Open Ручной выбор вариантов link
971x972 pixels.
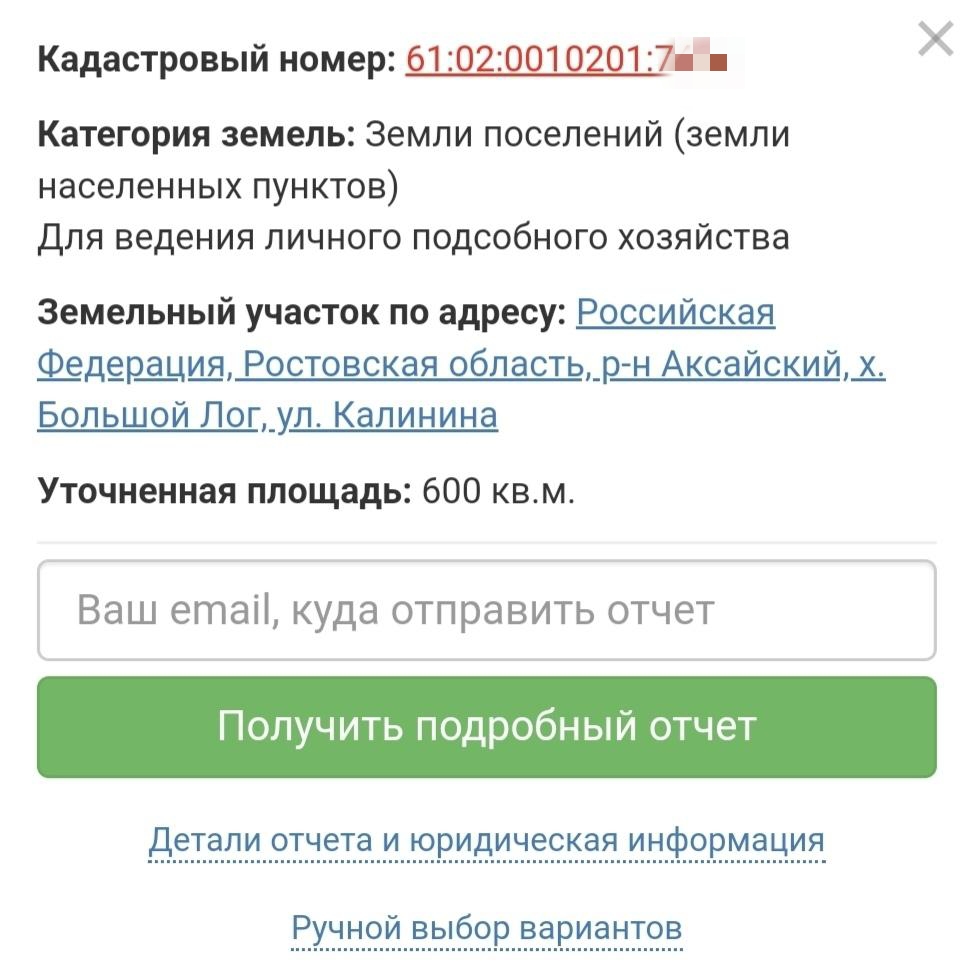486,927
